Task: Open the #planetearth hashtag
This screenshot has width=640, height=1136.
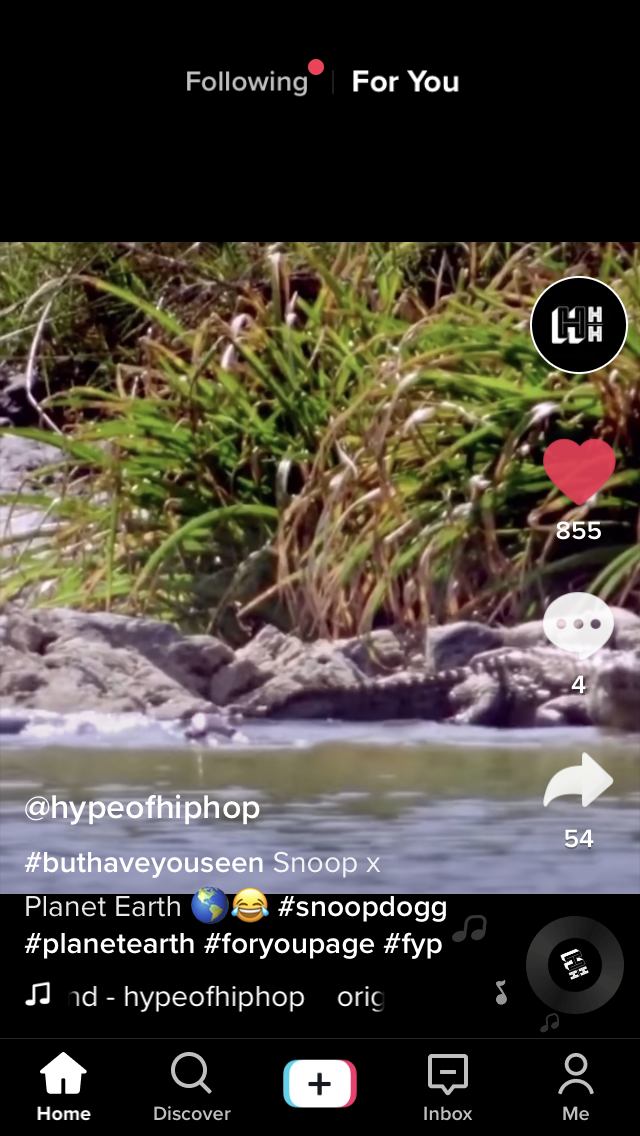Action: click(110, 945)
